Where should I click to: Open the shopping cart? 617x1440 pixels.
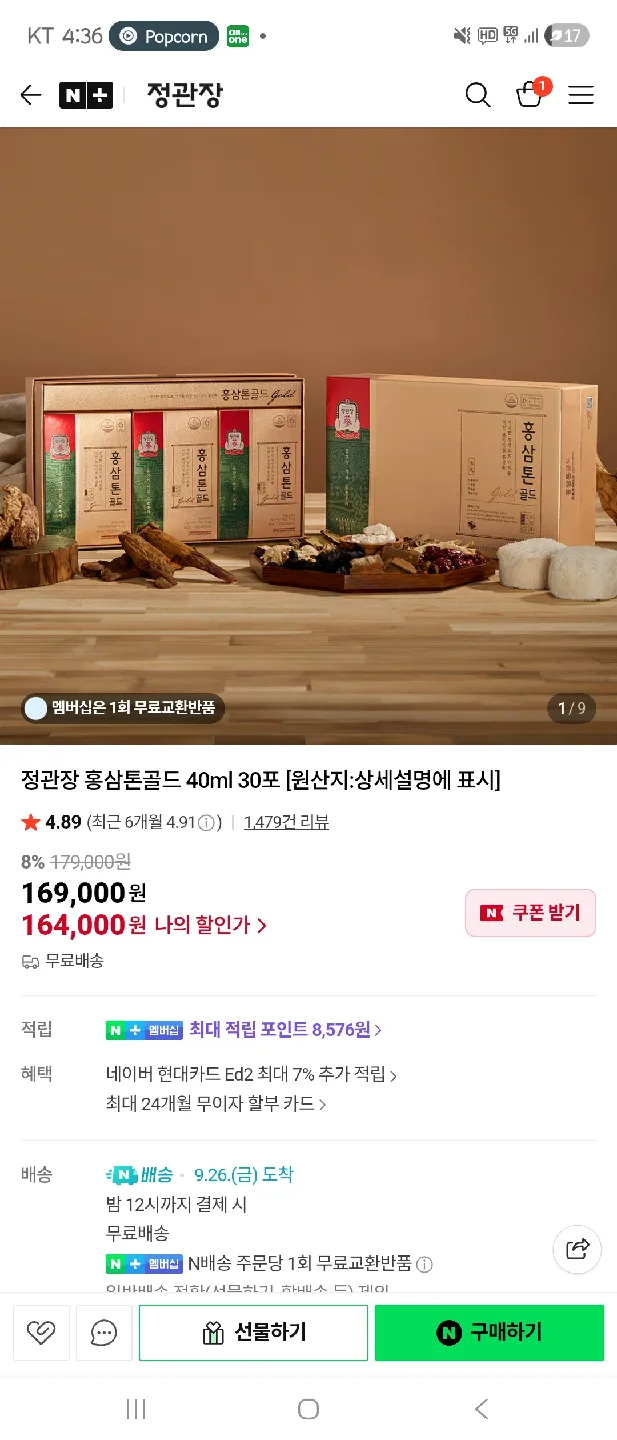529,95
